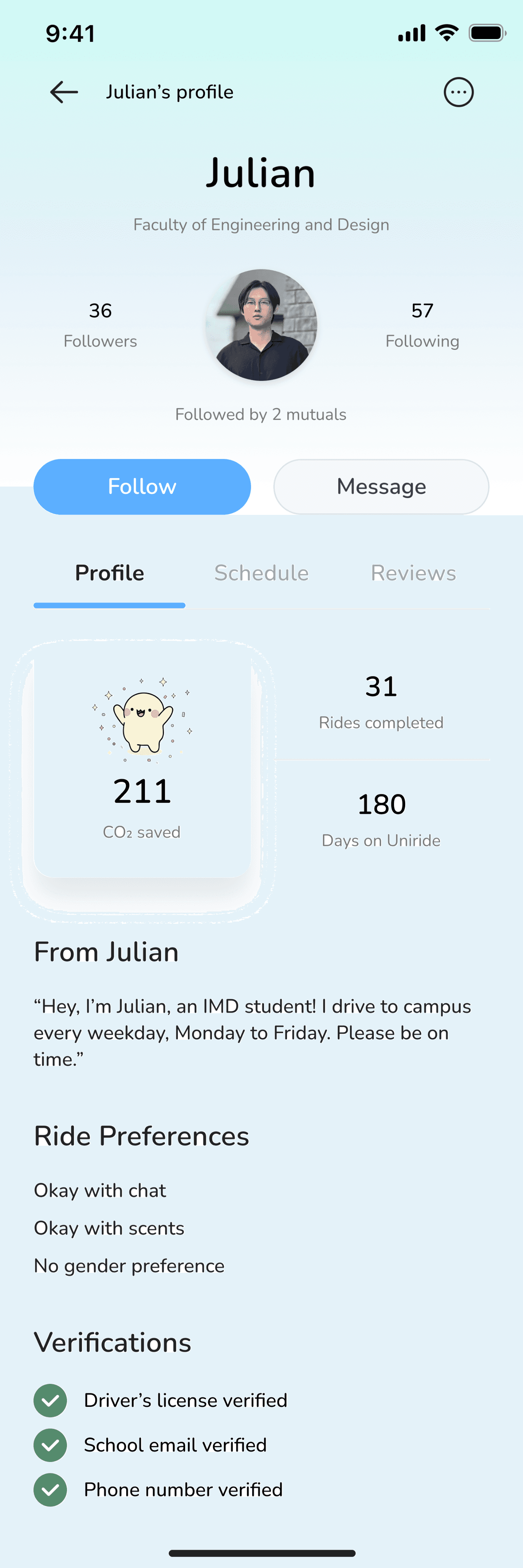Go back using the arrow icon
The width and height of the screenshot is (523, 1568).
tap(64, 92)
